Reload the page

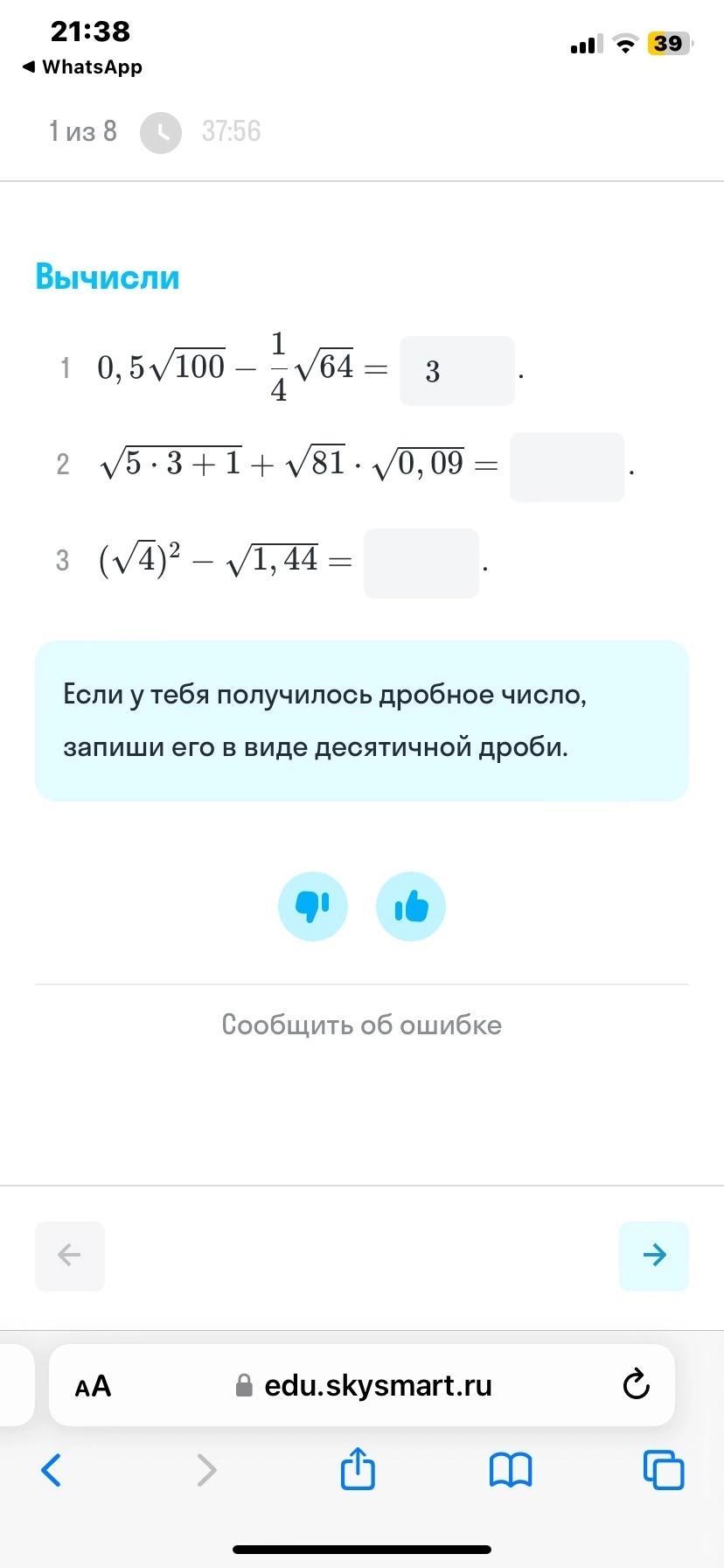636,1385
